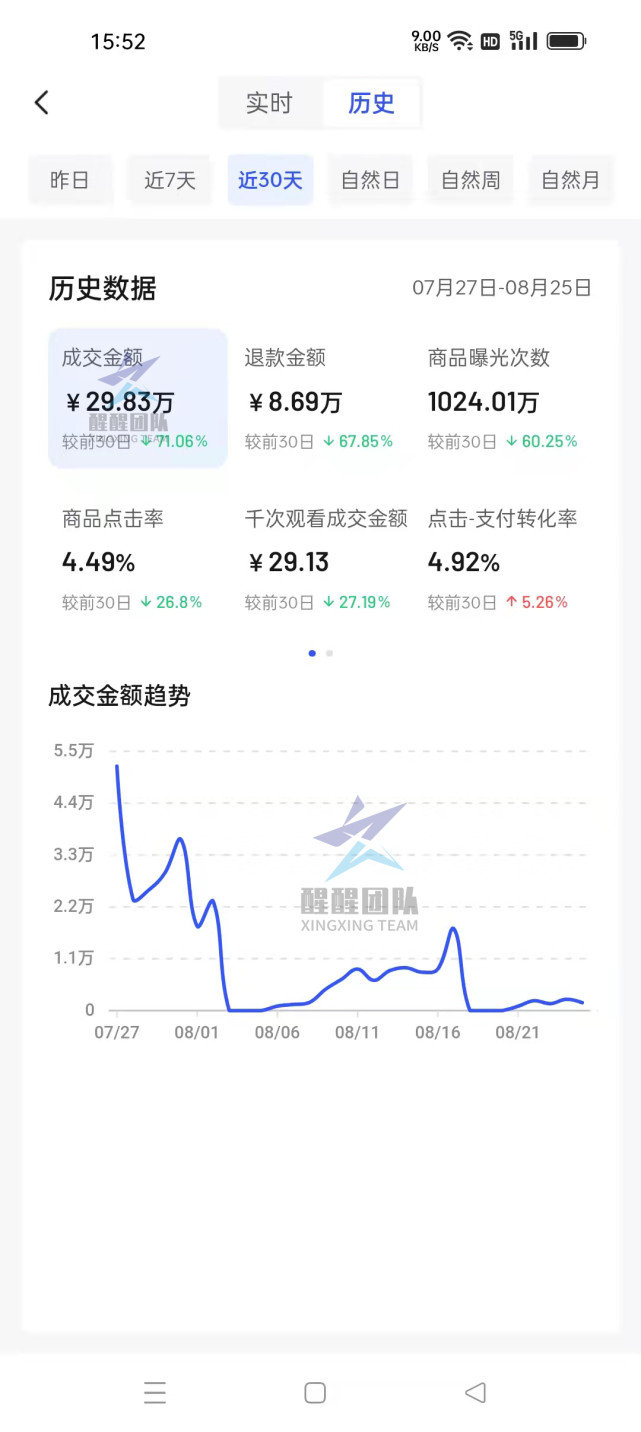The image size is (641, 1432).
Task: Go back using the top-left arrow
Action: tap(41, 102)
